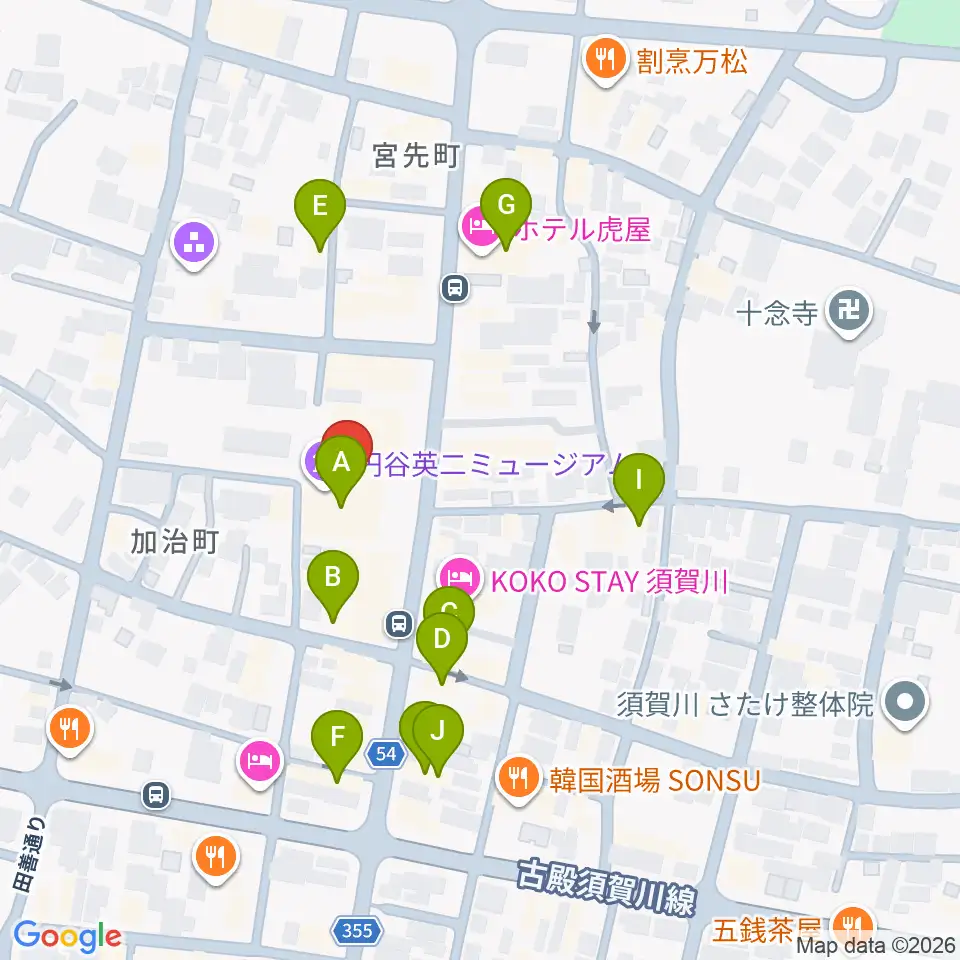Open the ホテル虎屋 hotel pin
This screenshot has height=960, width=960.
point(479,230)
